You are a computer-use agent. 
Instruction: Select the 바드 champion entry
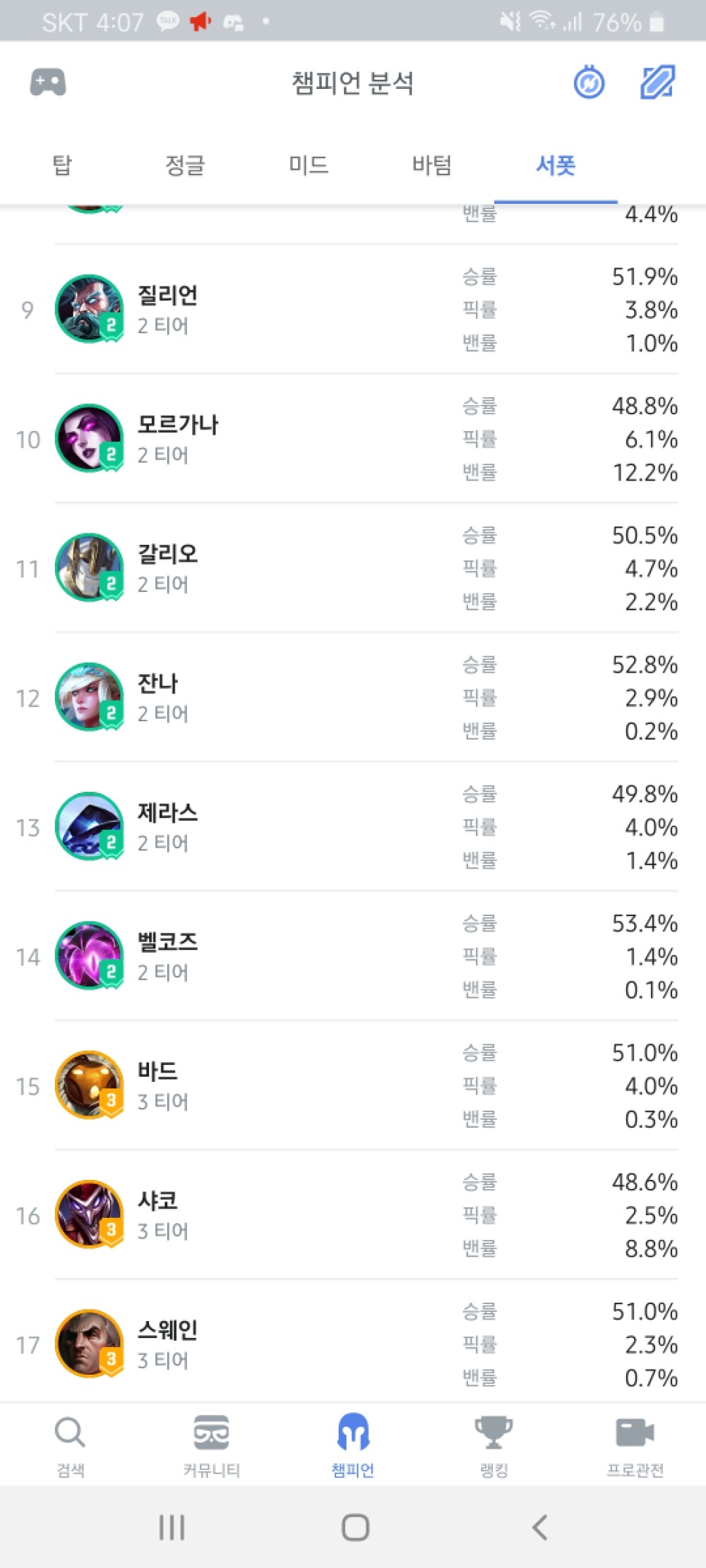159,1085
